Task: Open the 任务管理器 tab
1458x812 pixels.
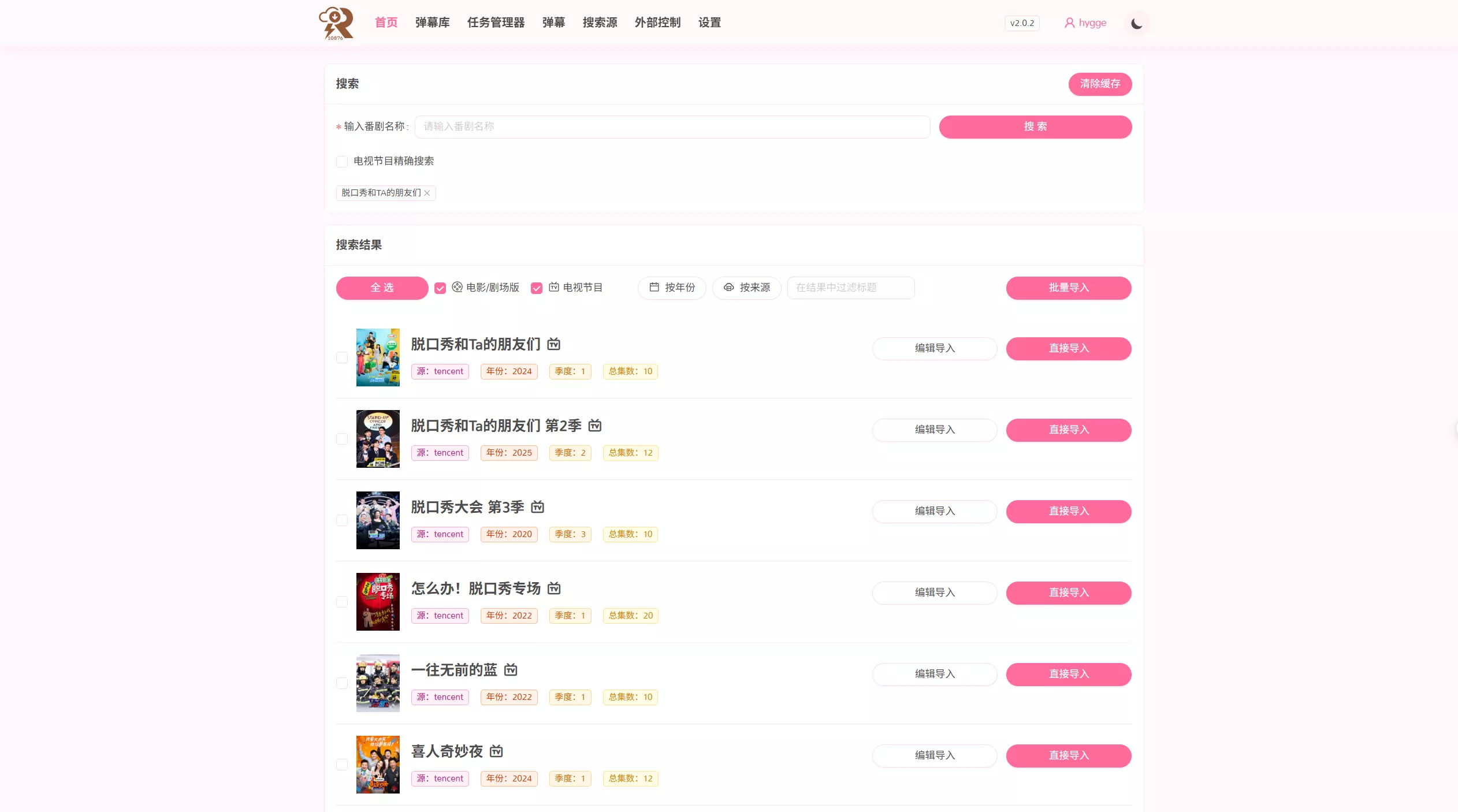Action: (496, 23)
